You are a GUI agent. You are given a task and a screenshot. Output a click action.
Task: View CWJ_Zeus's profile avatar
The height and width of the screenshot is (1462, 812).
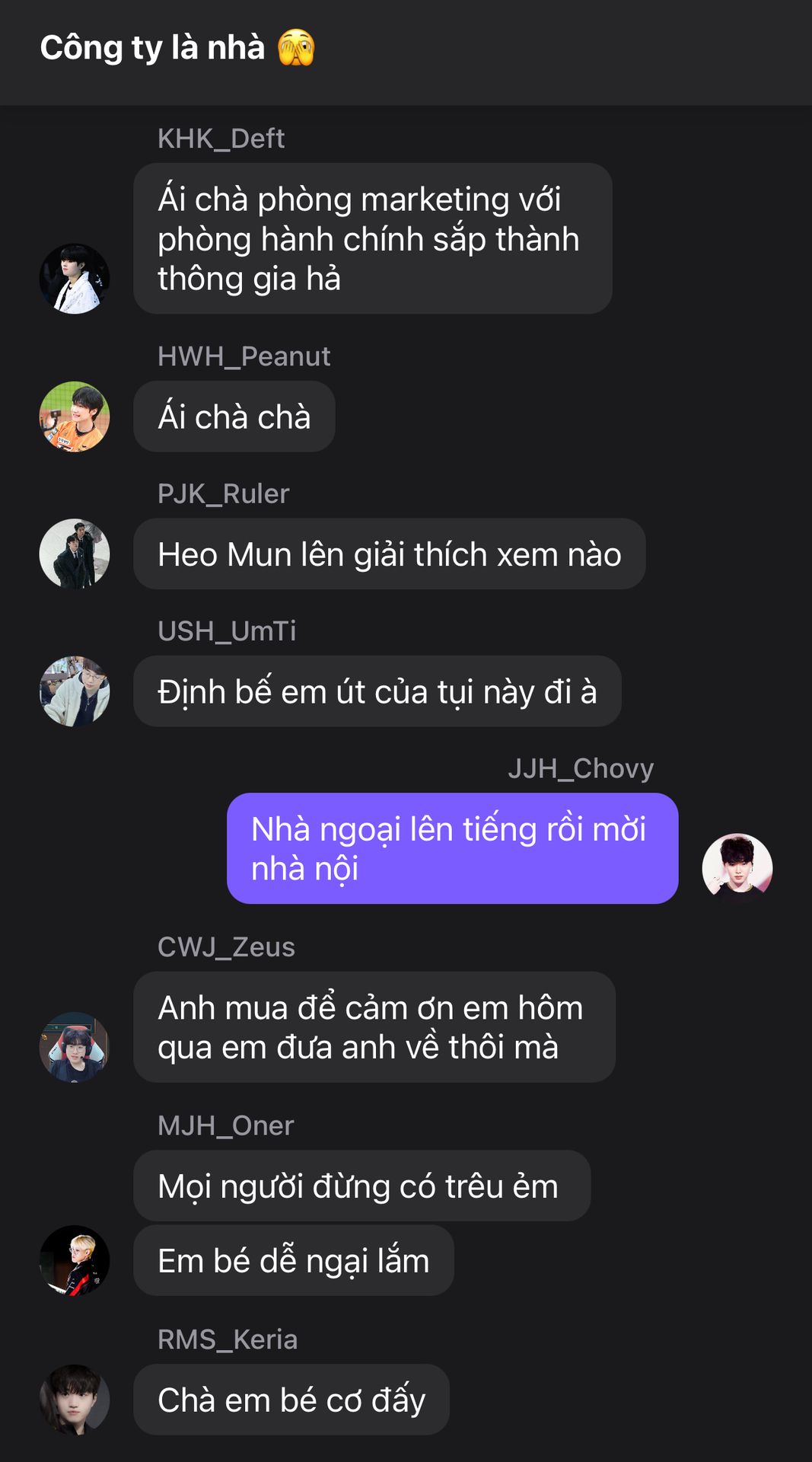(x=75, y=1047)
